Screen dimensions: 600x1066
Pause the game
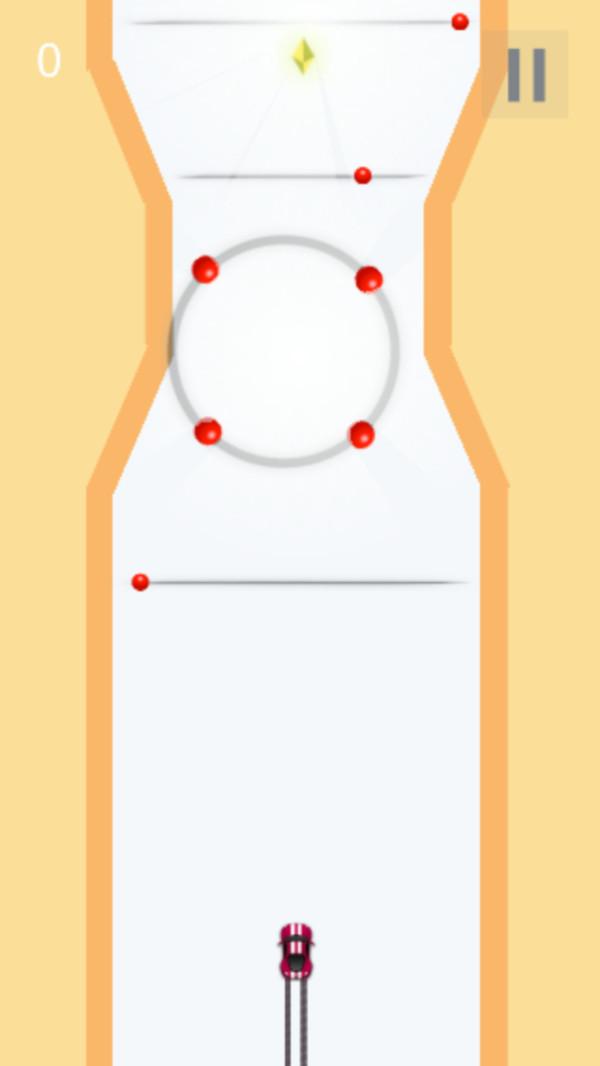(x=525, y=74)
